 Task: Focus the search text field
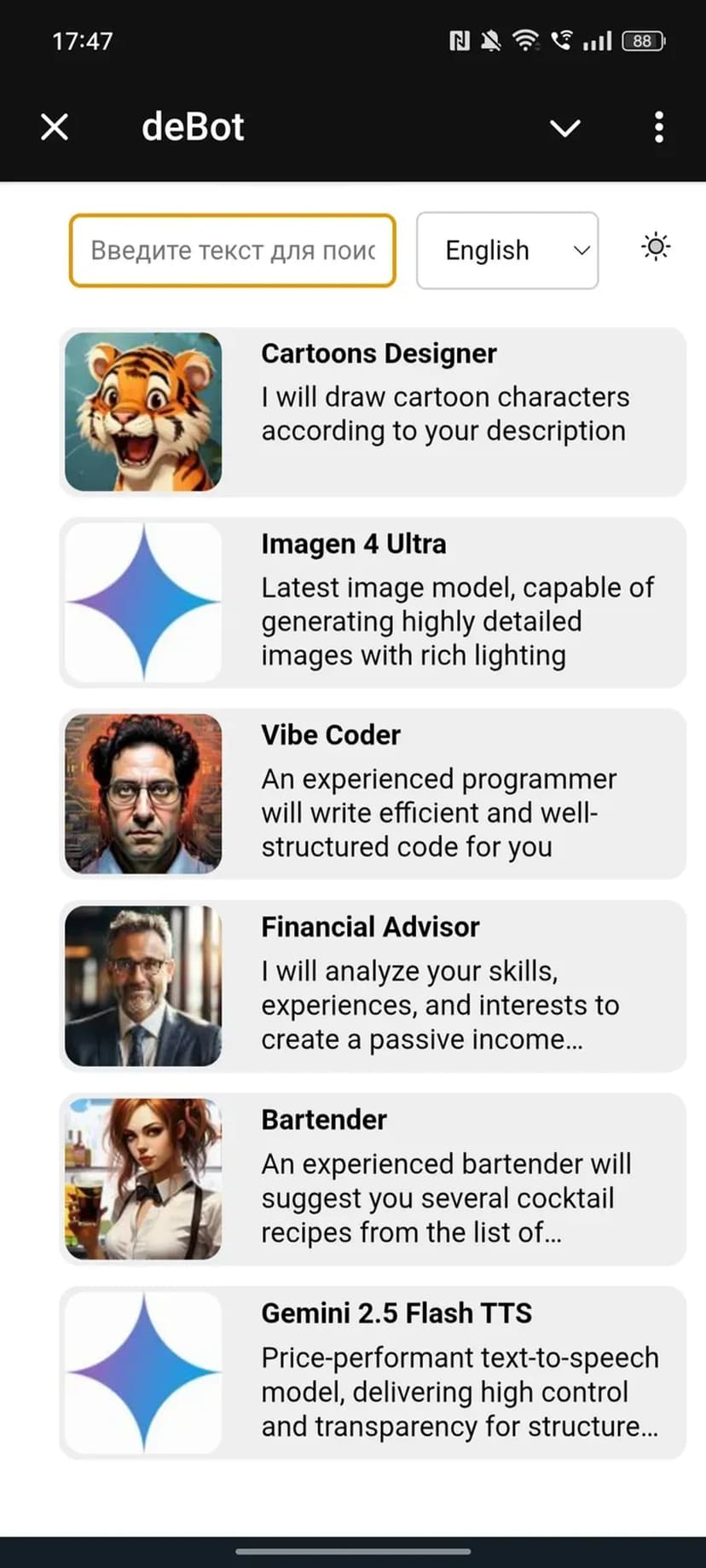232,251
